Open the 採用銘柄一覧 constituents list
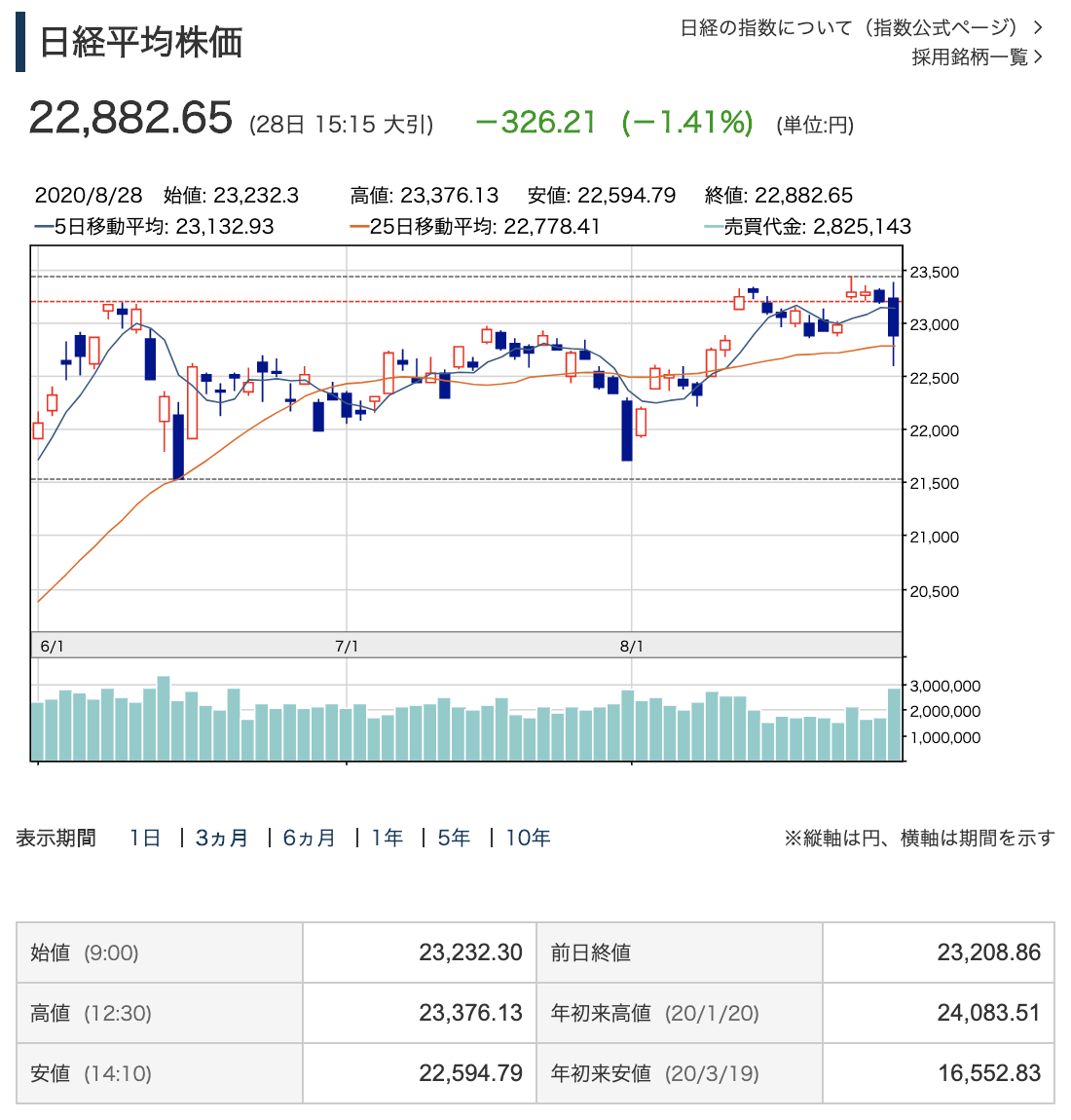 pyautogui.click(x=976, y=57)
